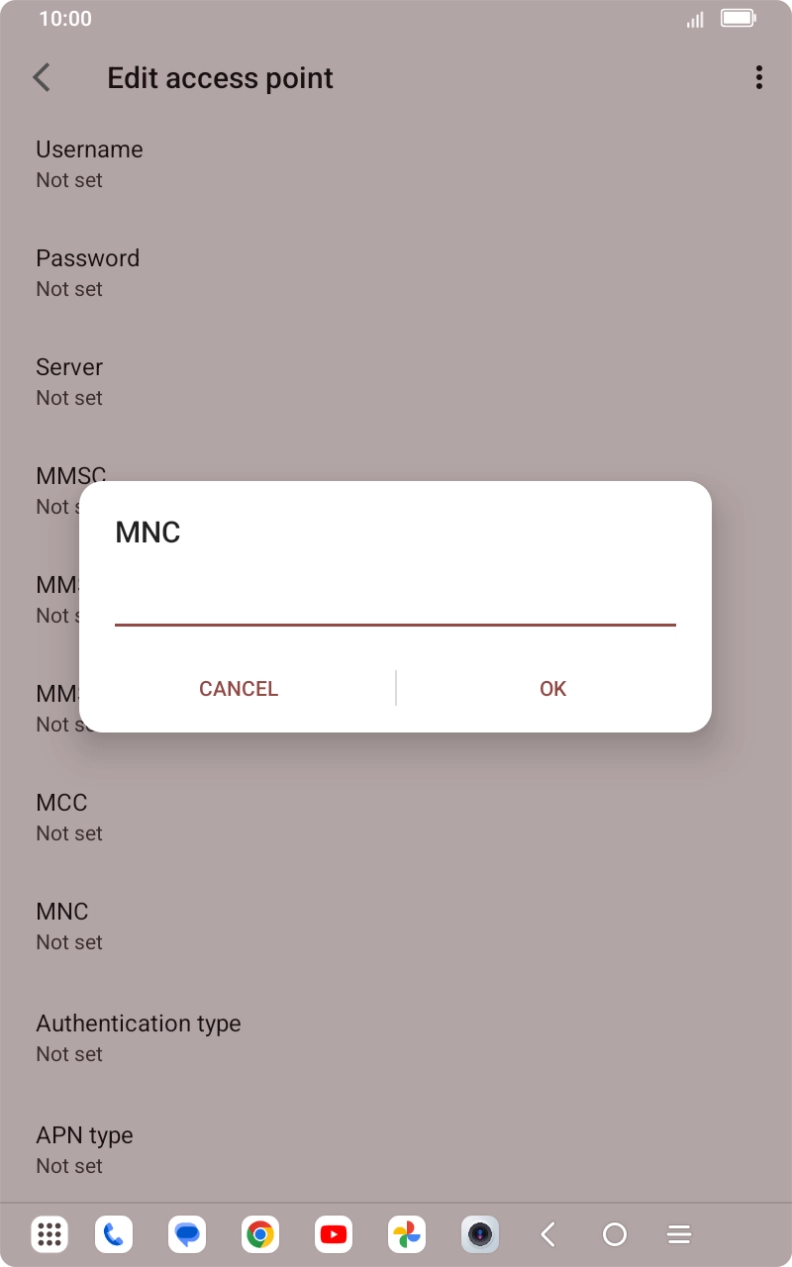
Task: Go back from Edit access point screen
Action: point(42,77)
